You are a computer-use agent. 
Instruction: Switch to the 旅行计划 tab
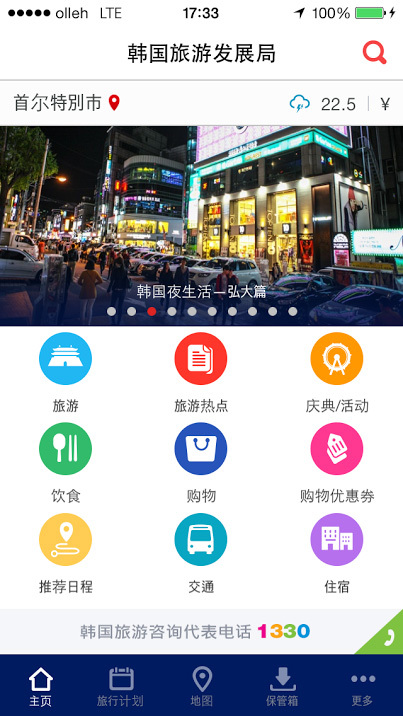pyautogui.click(x=120, y=686)
